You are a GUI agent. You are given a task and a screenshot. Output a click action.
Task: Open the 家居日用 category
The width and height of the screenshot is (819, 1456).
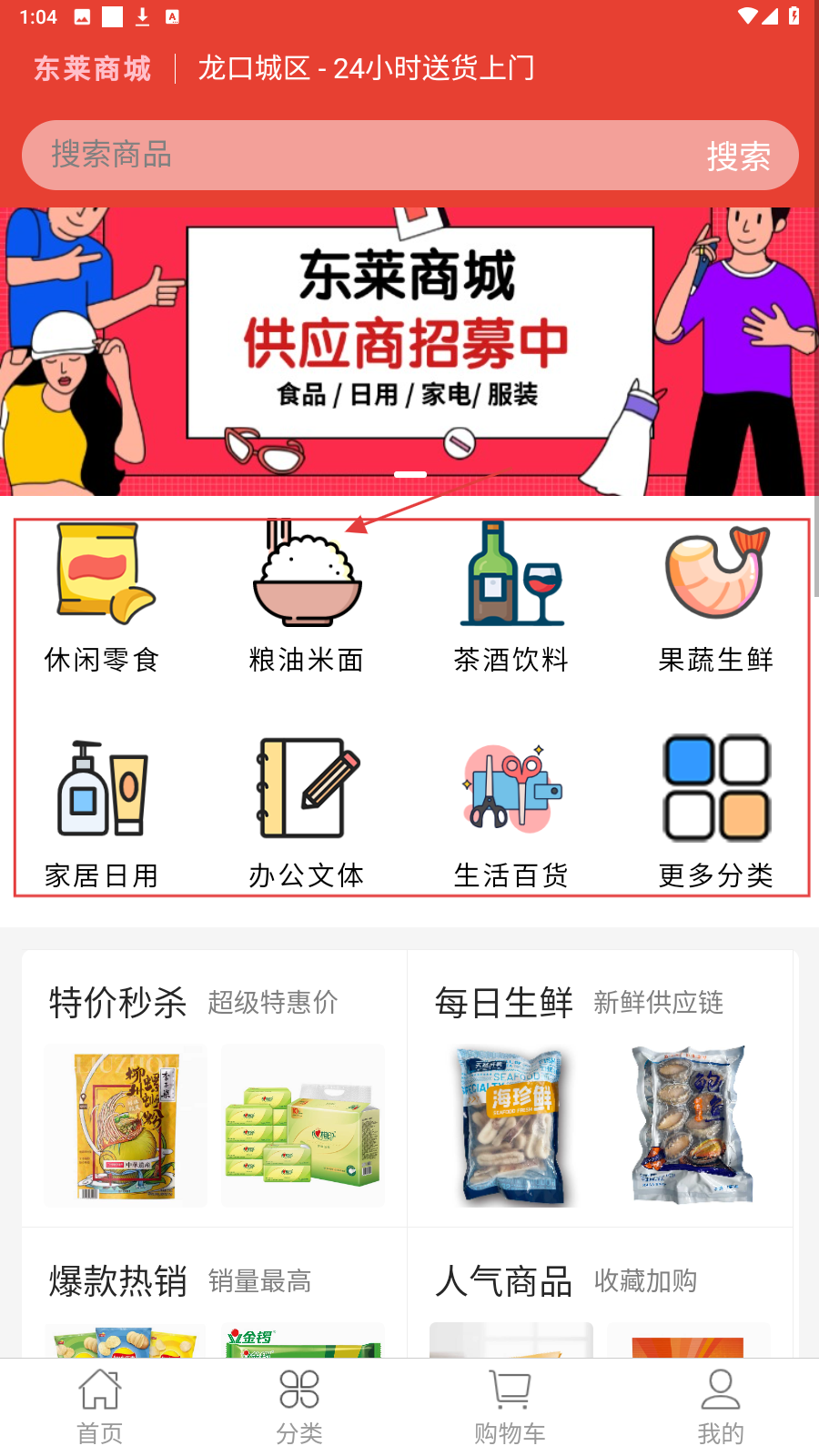tap(102, 812)
